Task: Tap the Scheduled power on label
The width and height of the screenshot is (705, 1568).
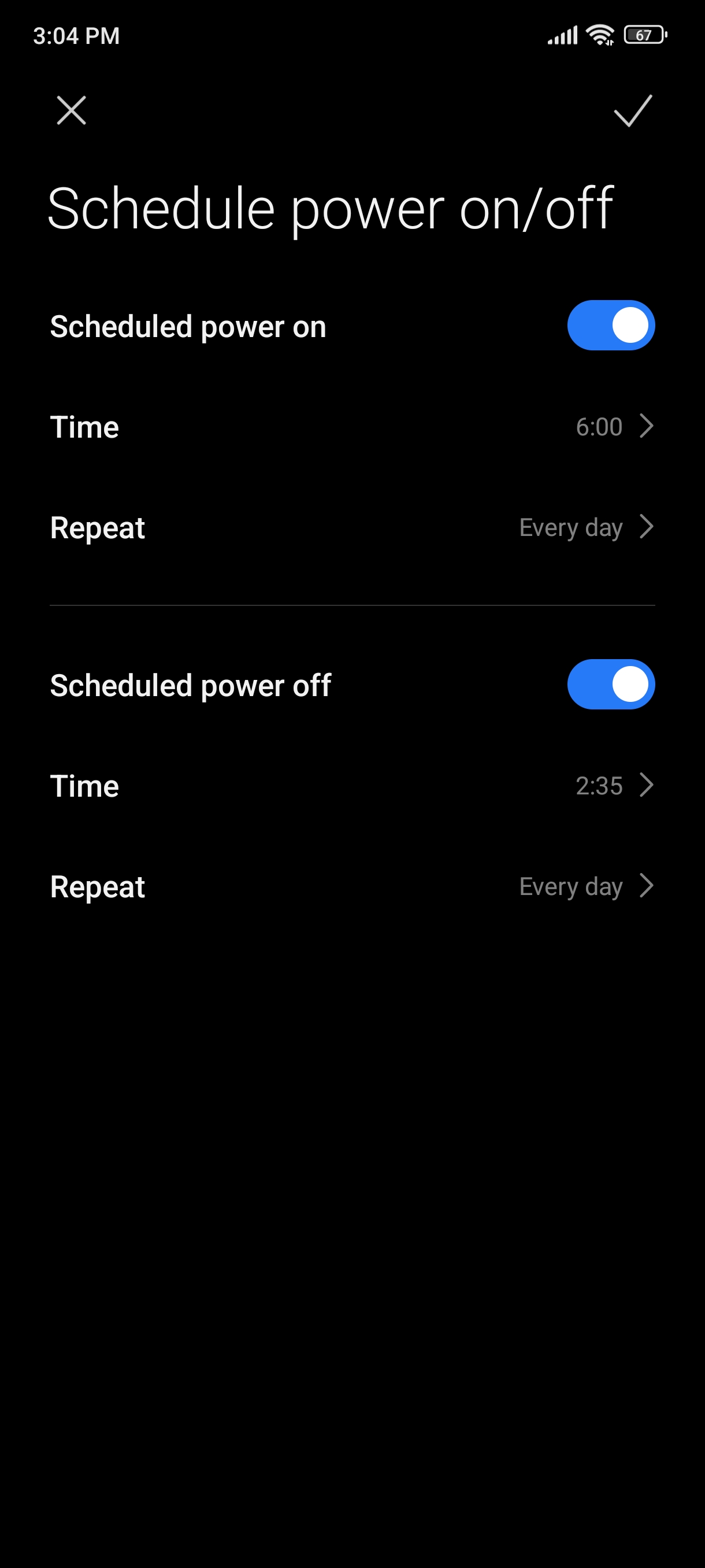Action: 187,326
